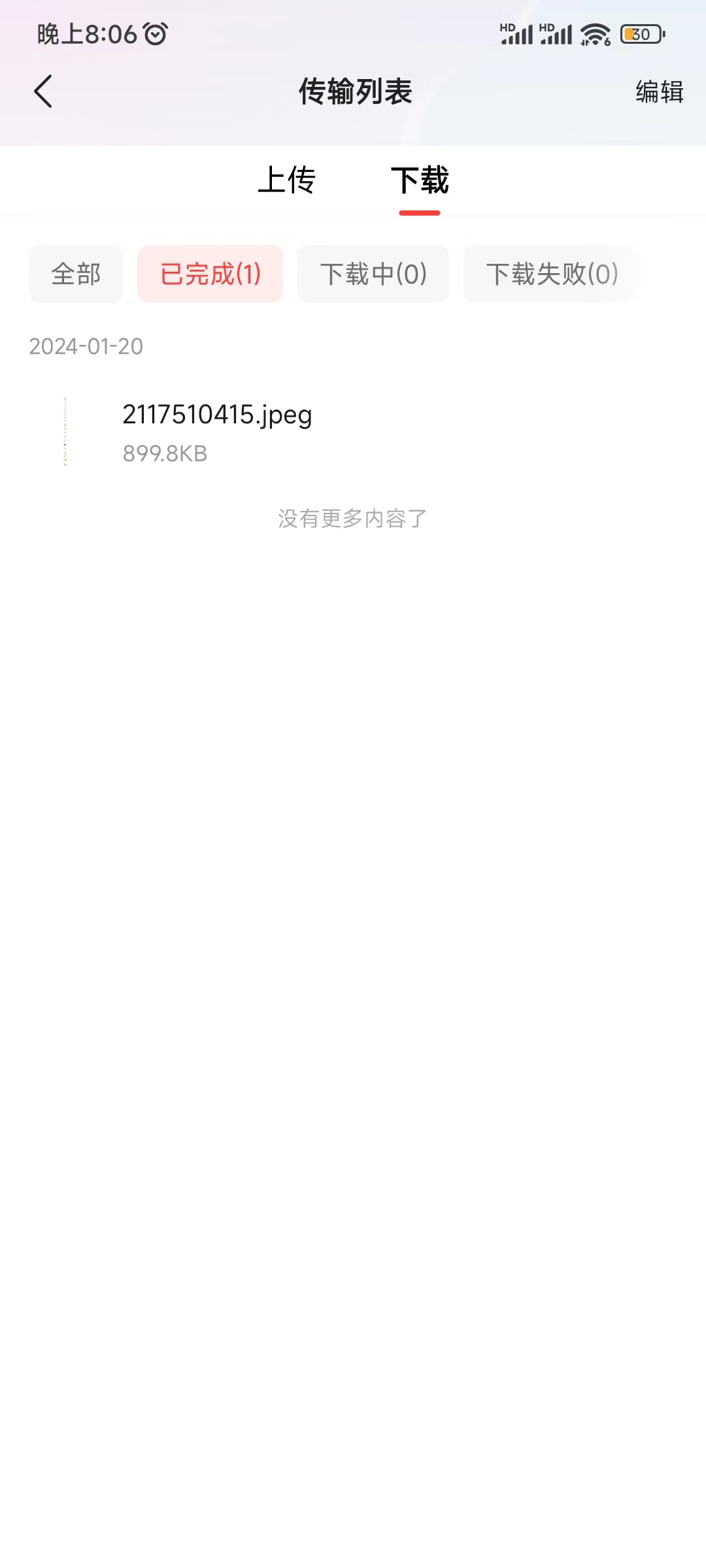Select the 已完成(1) filter
Screen dimensions: 706x1568
click(x=210, y=274)
